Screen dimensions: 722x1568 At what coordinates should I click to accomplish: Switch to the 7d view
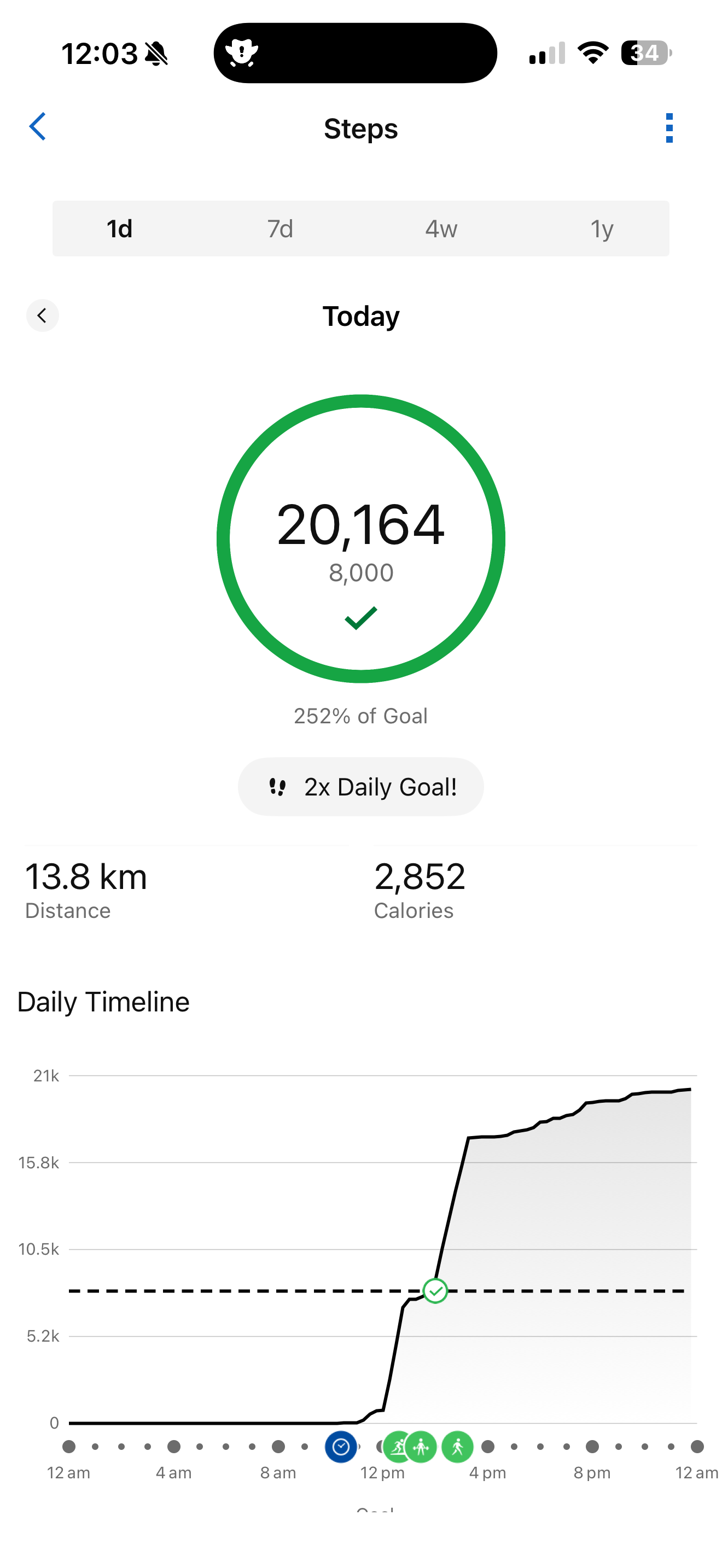280,229
